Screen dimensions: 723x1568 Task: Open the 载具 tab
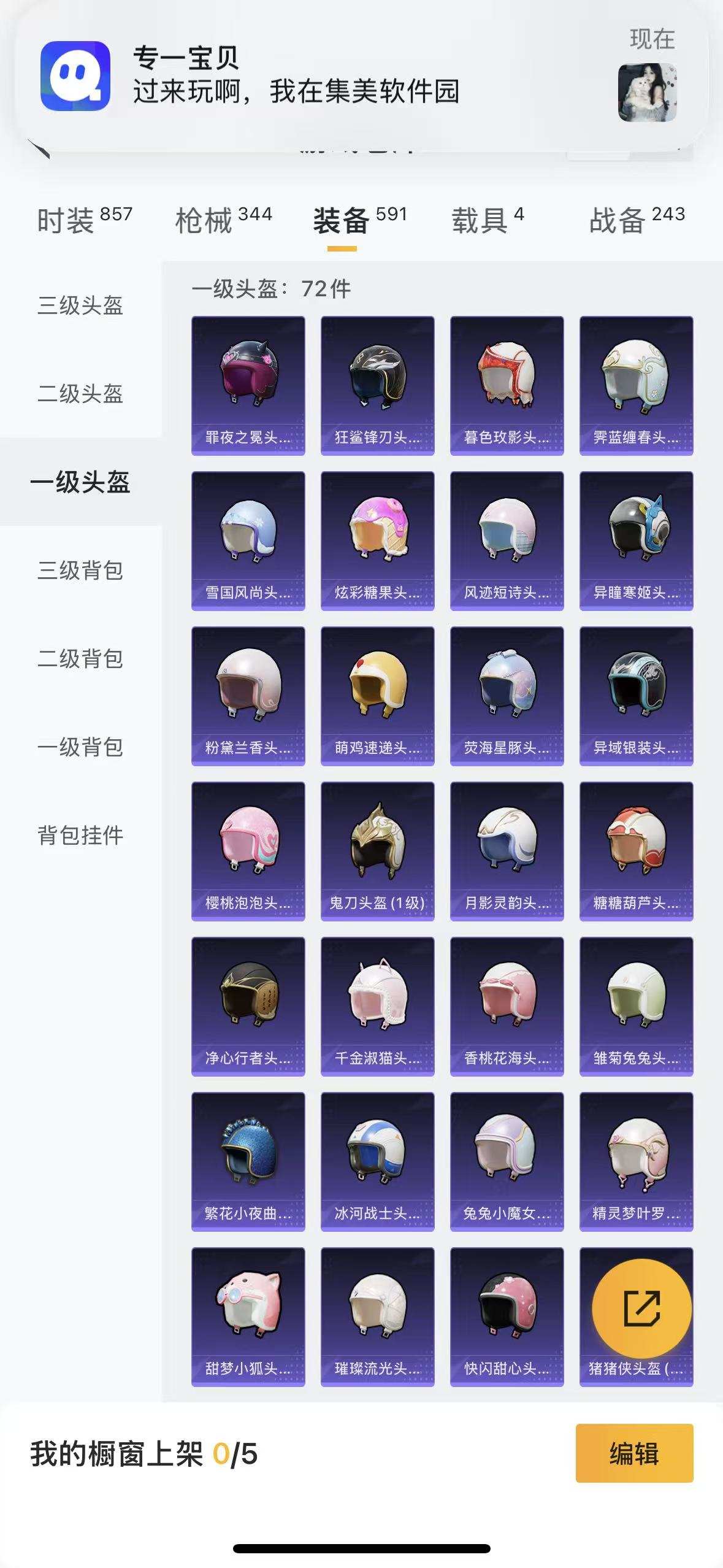(488, 220)
